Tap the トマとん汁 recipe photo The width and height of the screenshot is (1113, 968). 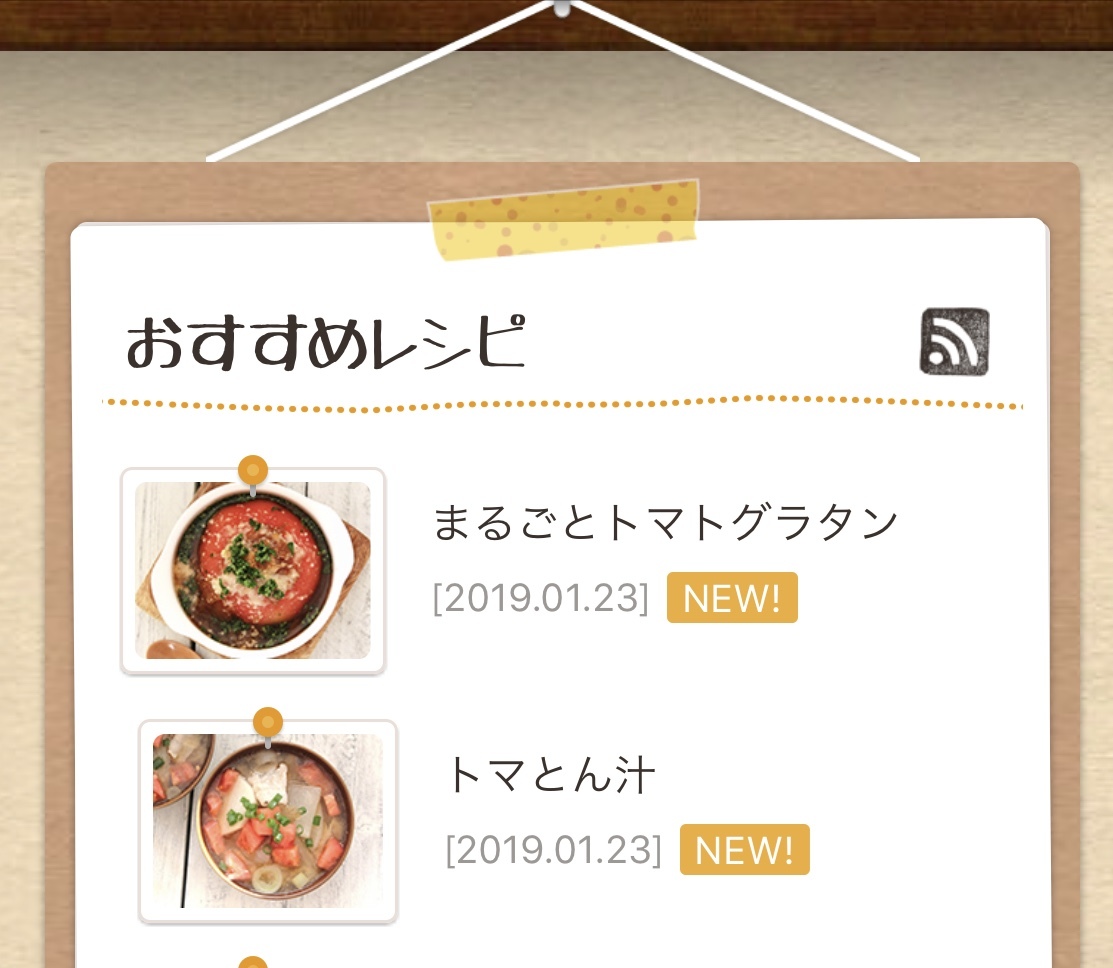(x=268, y=821)
